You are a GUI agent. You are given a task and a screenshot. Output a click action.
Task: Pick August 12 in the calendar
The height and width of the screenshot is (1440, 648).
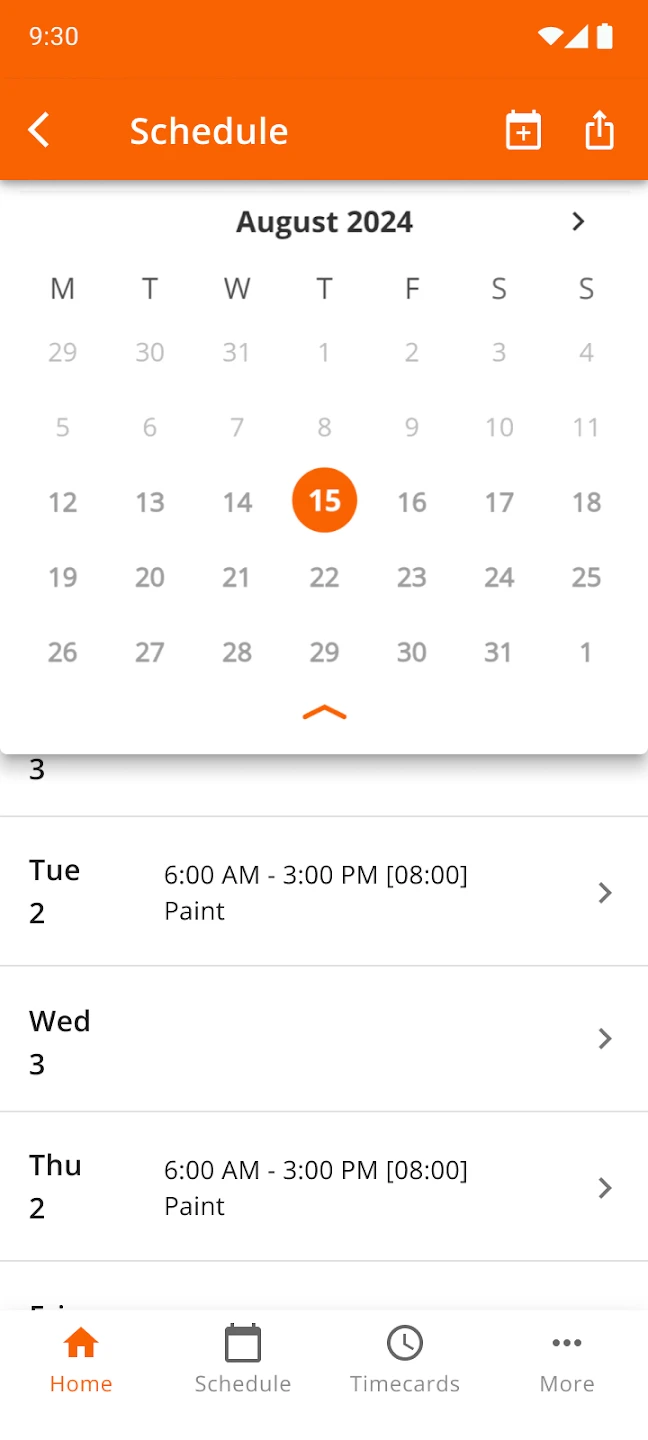[x=62, y=502]
